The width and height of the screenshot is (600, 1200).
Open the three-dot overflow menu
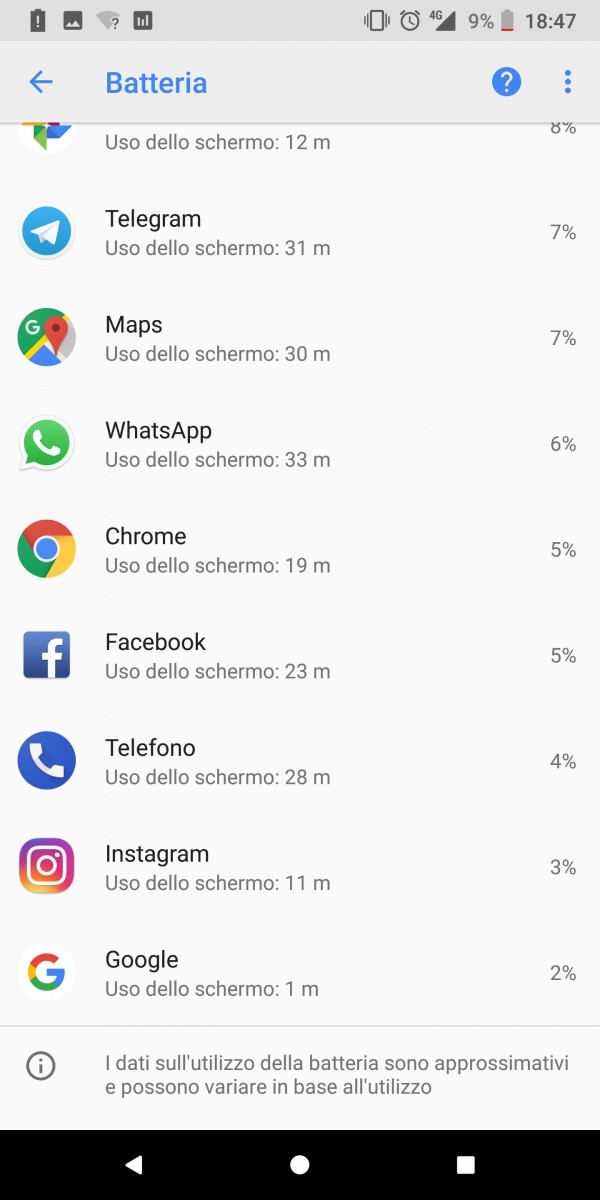[x=567, y=82]
